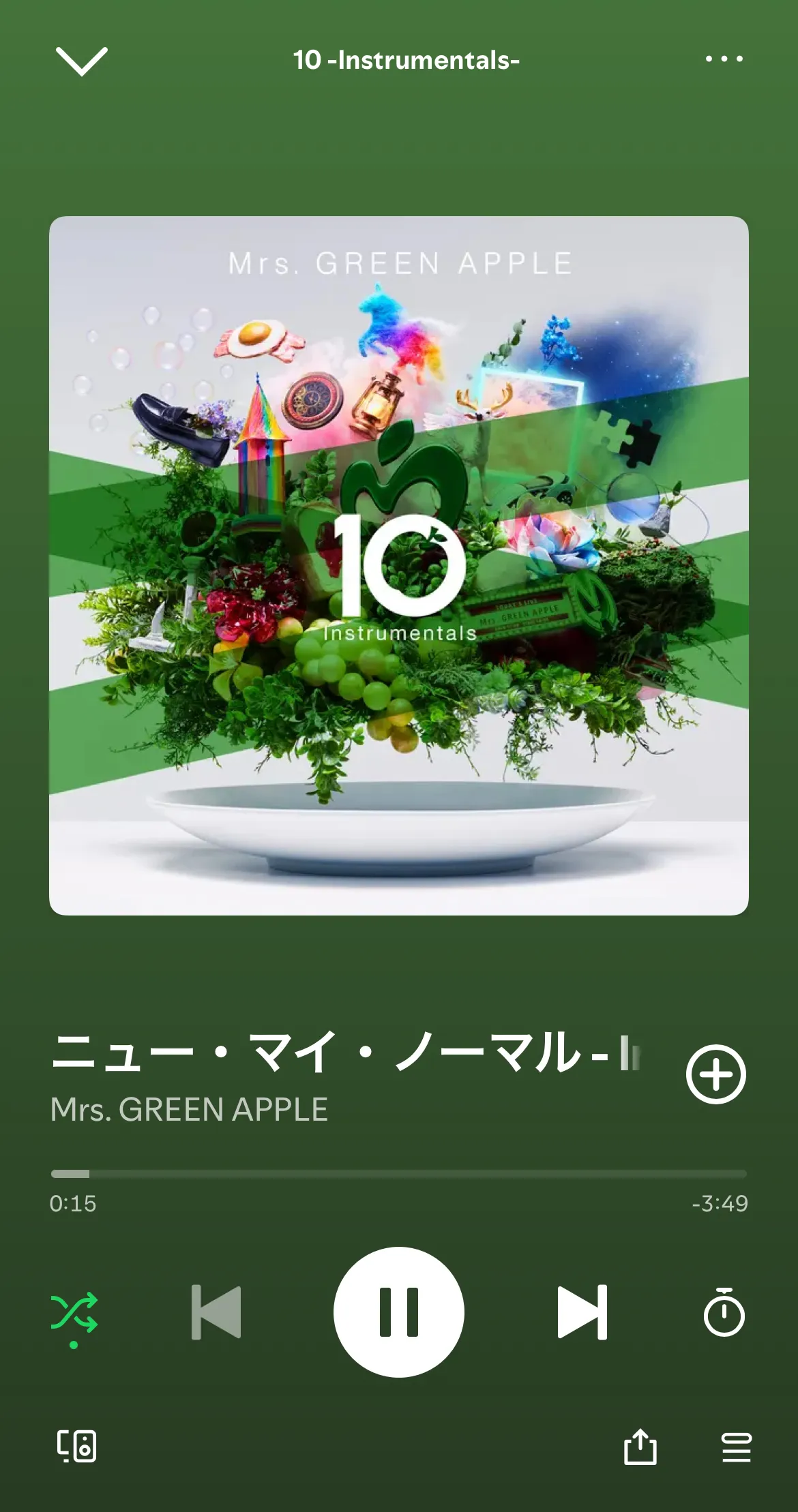Screen dimensions: 798x1512
Task: Tap the playback progress bar
Action: 399,1174
